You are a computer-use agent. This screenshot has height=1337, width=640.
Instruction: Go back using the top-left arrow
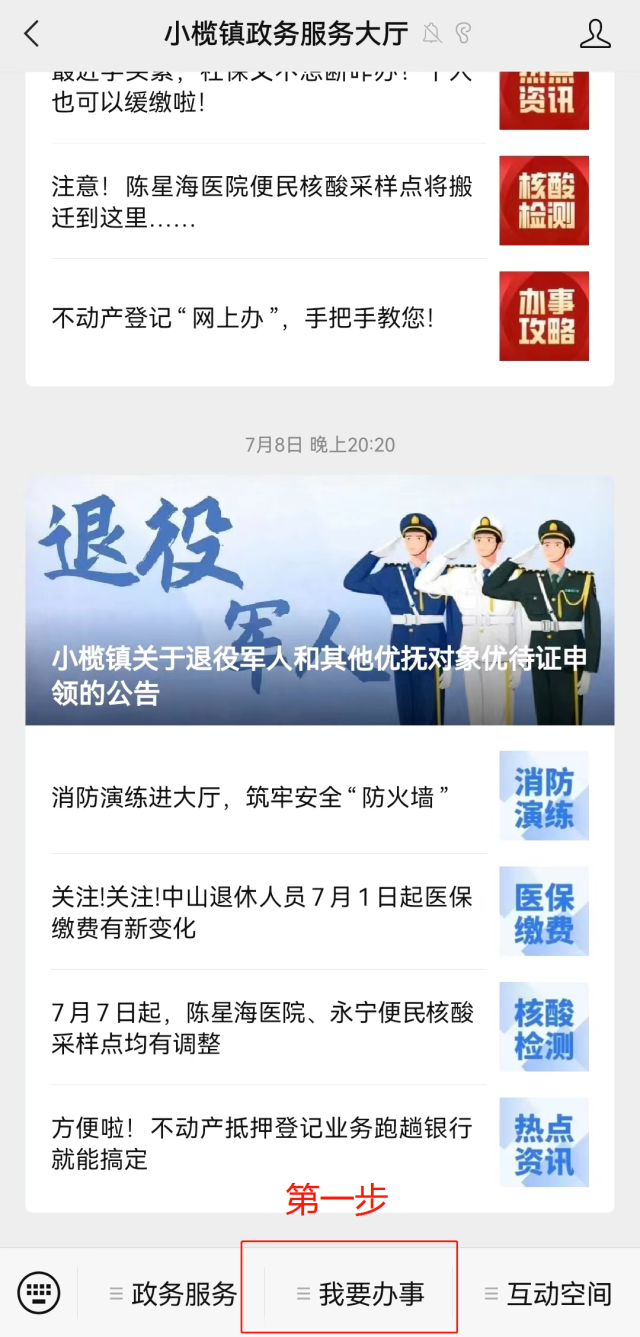32,34
